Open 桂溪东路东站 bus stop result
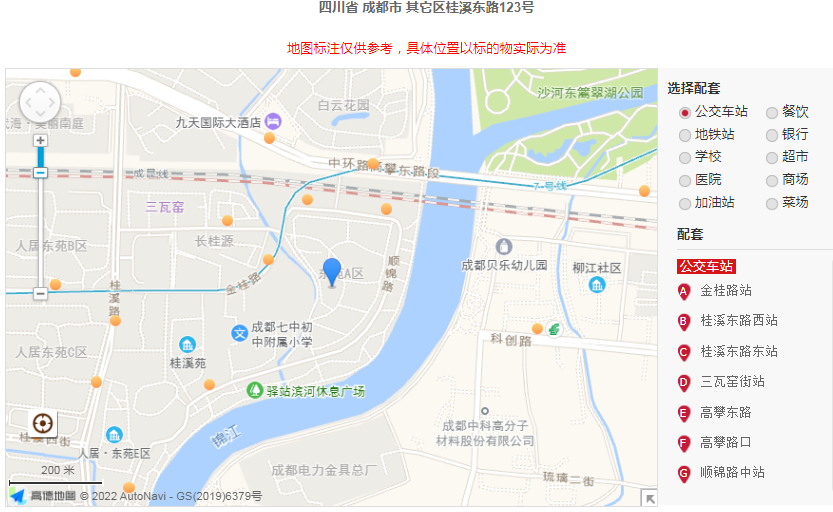Viewport: 833px width, 512px height. pyautogui.click(x=738, y=352)
